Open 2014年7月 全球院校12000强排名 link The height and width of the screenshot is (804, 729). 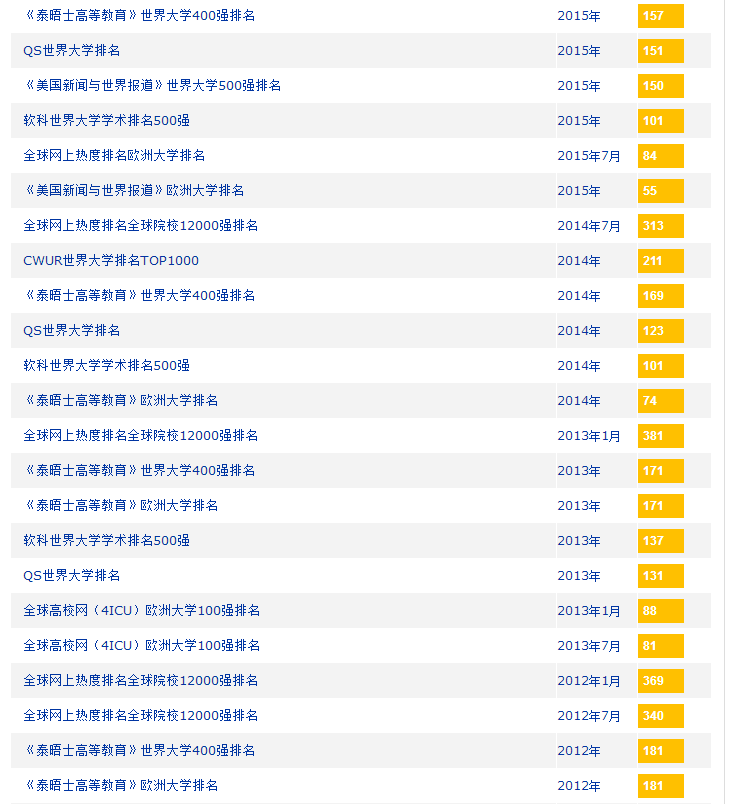pos(140,226)
